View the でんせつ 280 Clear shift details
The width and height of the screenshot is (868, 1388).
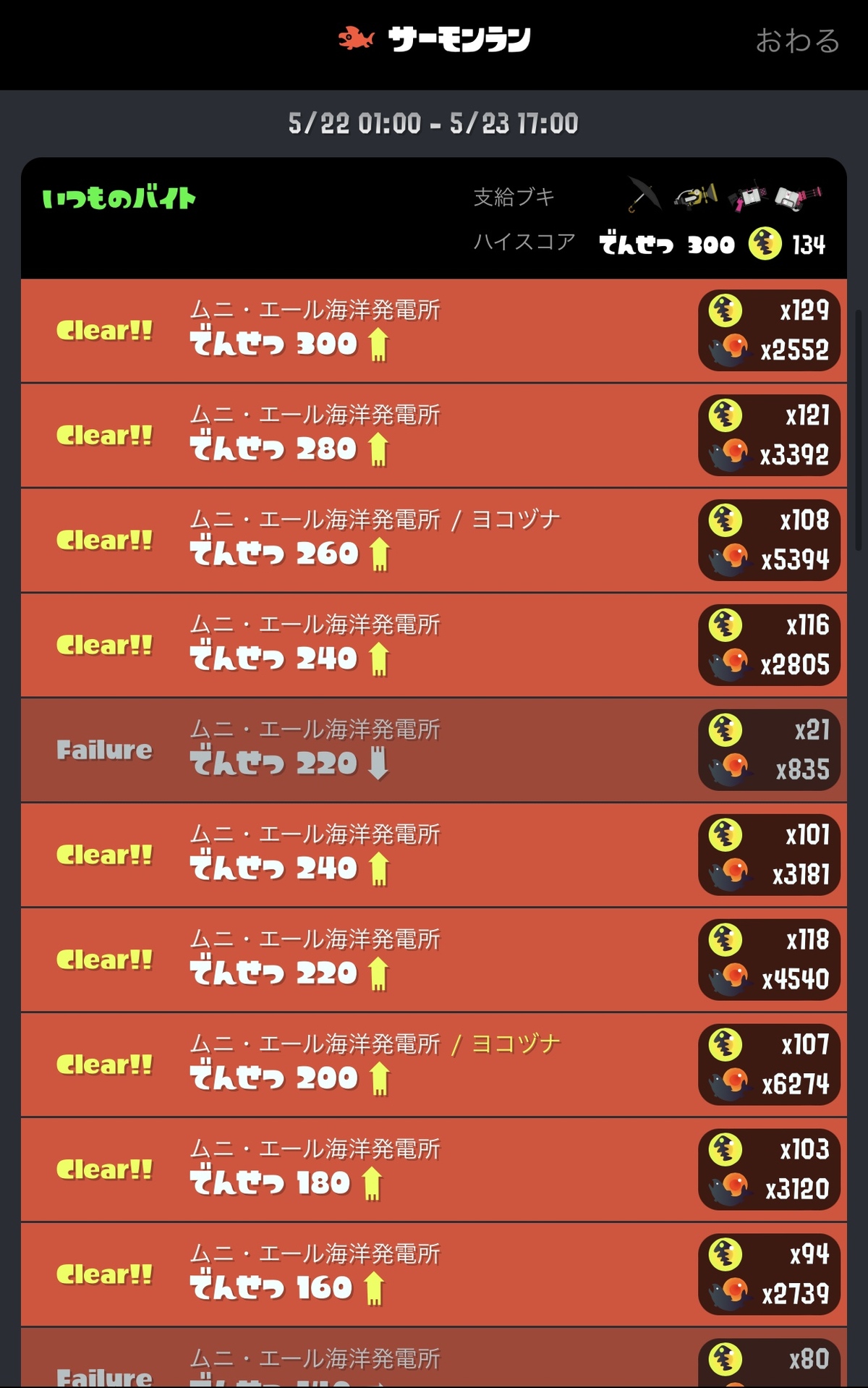point(433,436)
